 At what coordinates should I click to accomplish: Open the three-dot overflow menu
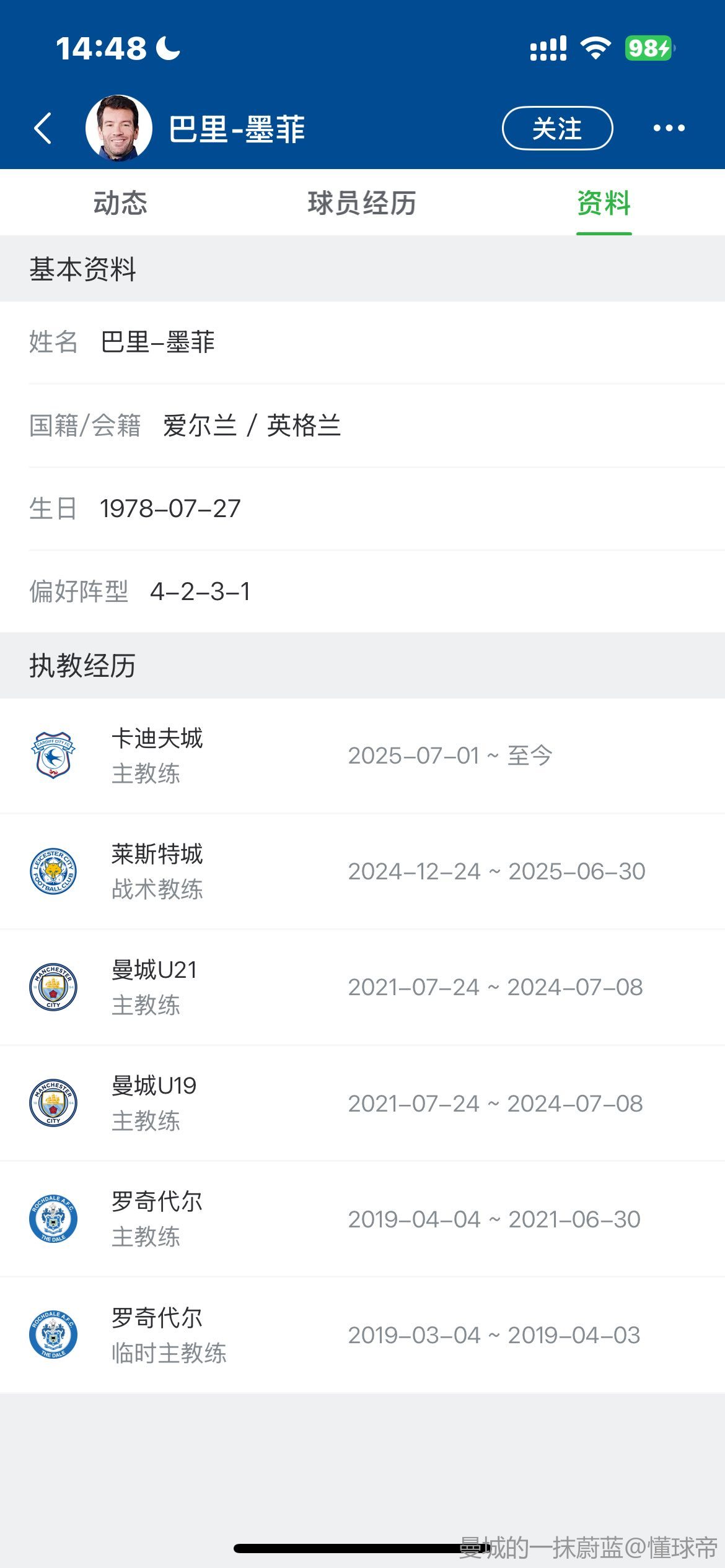tap(669, 129)
